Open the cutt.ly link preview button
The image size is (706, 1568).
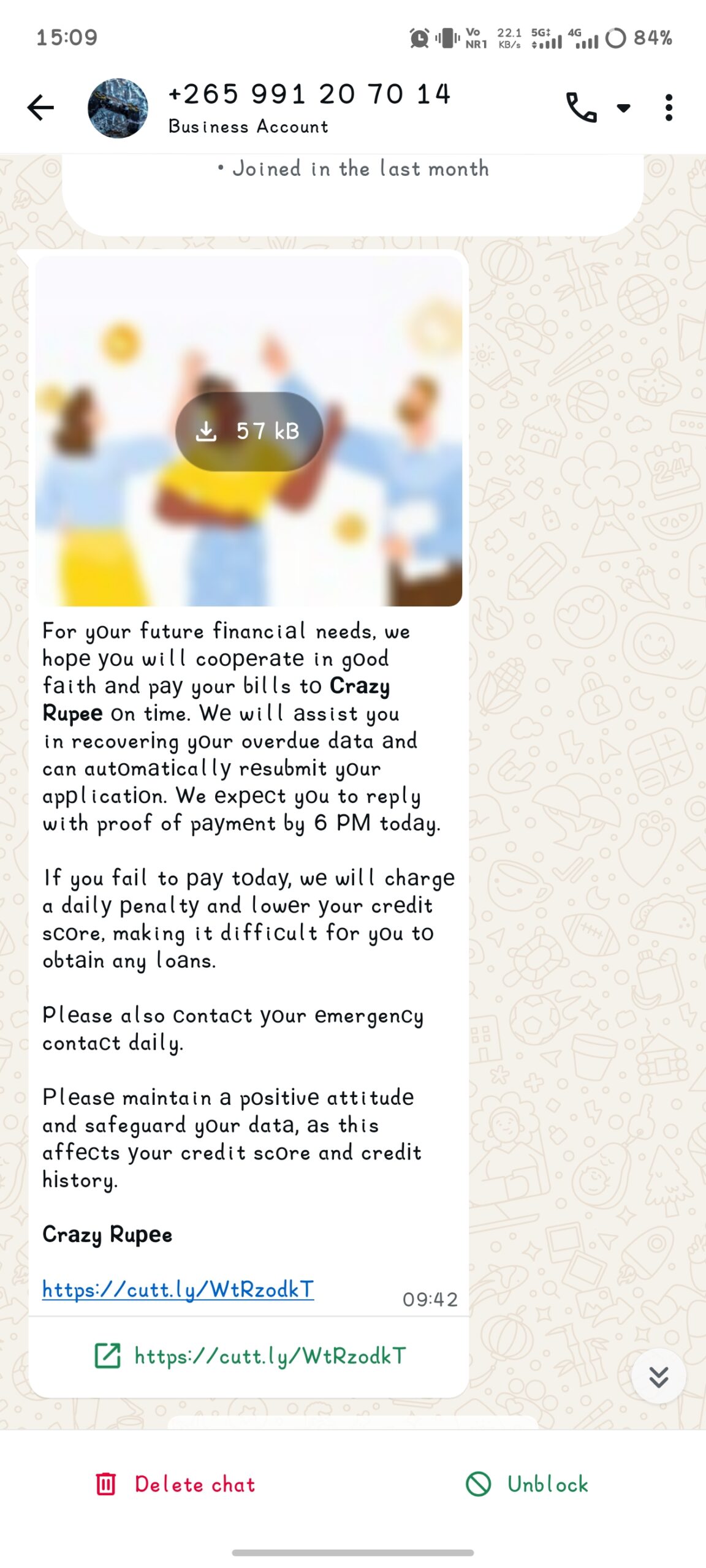250,1355
